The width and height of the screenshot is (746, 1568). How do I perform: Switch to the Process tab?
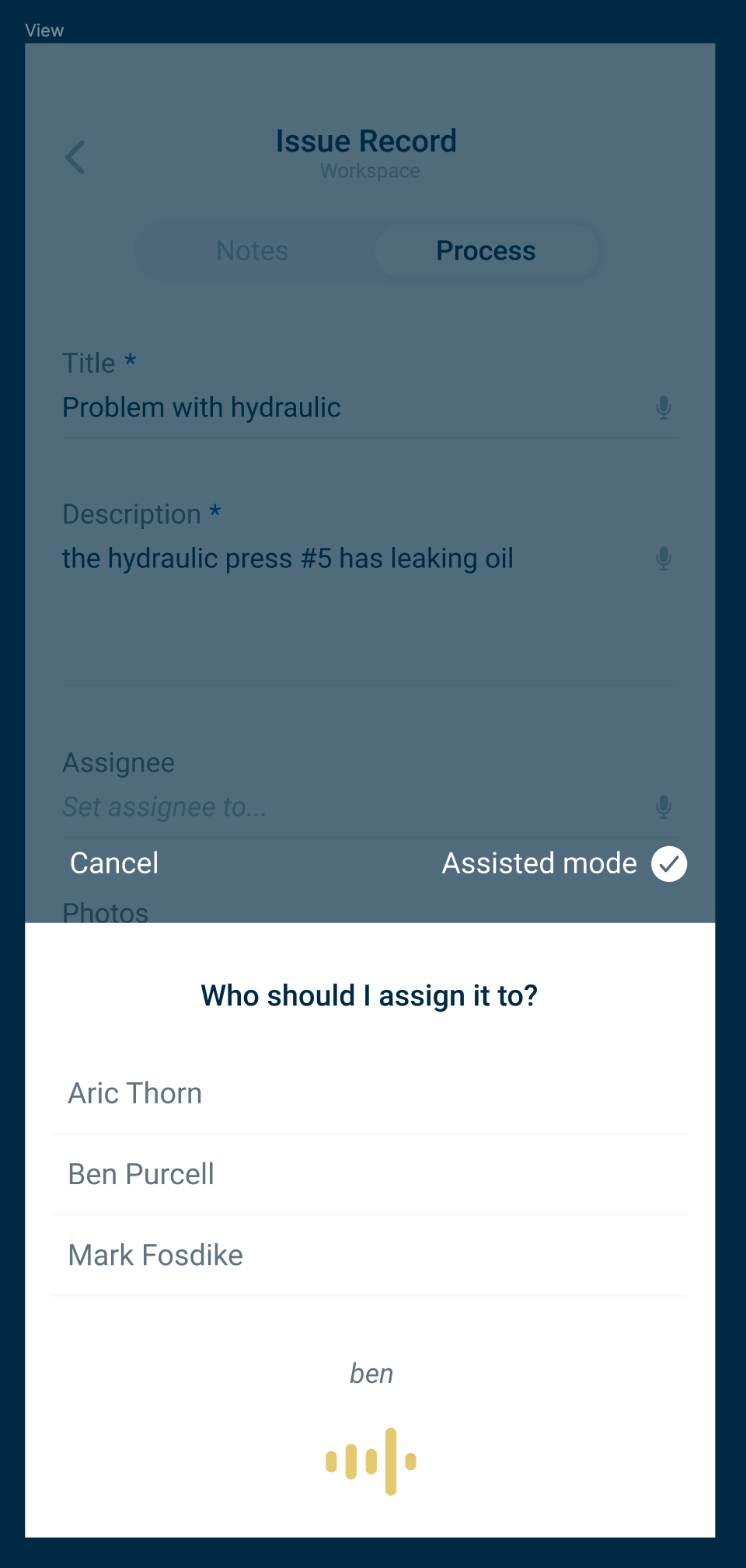(x=486, y=251)
